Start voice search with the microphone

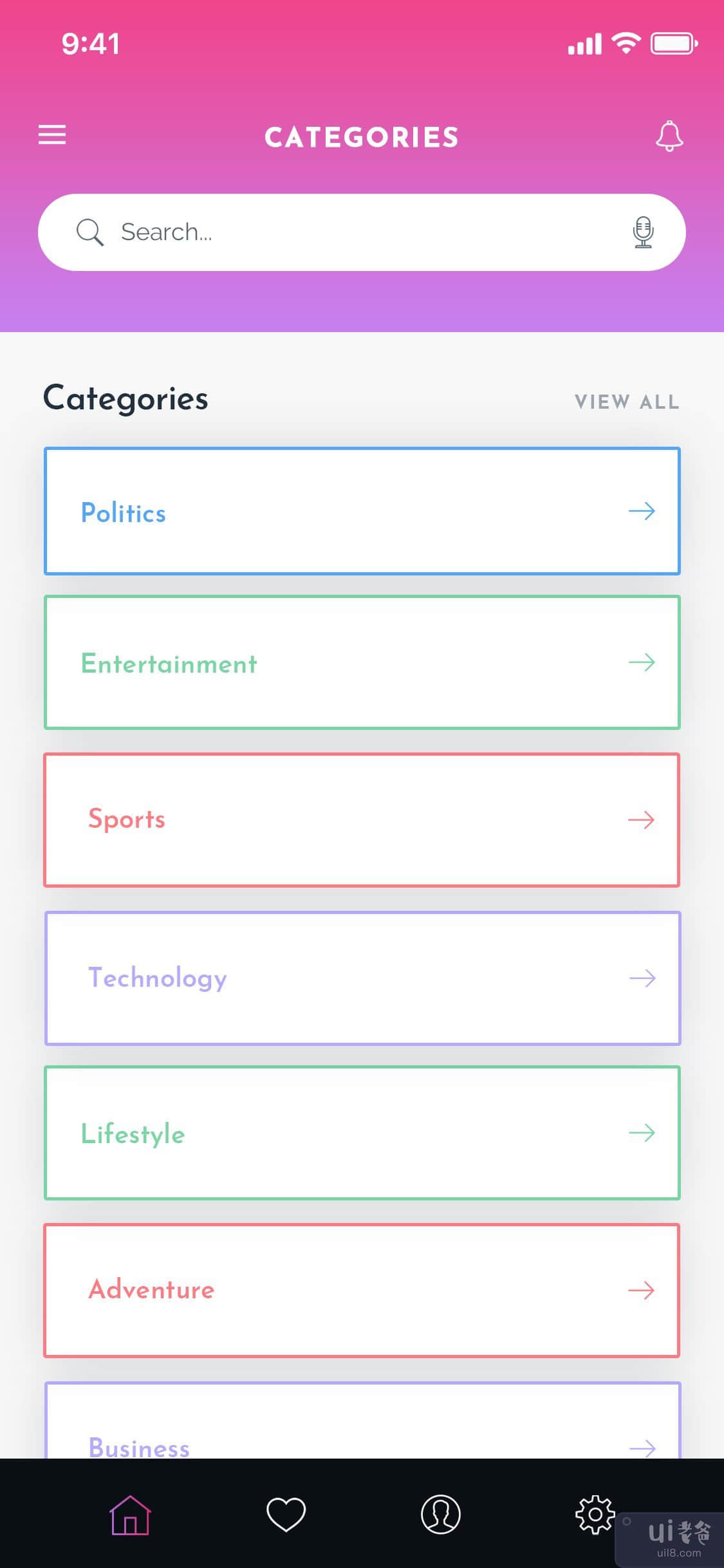pyautogui.click(x=643, y=232)
